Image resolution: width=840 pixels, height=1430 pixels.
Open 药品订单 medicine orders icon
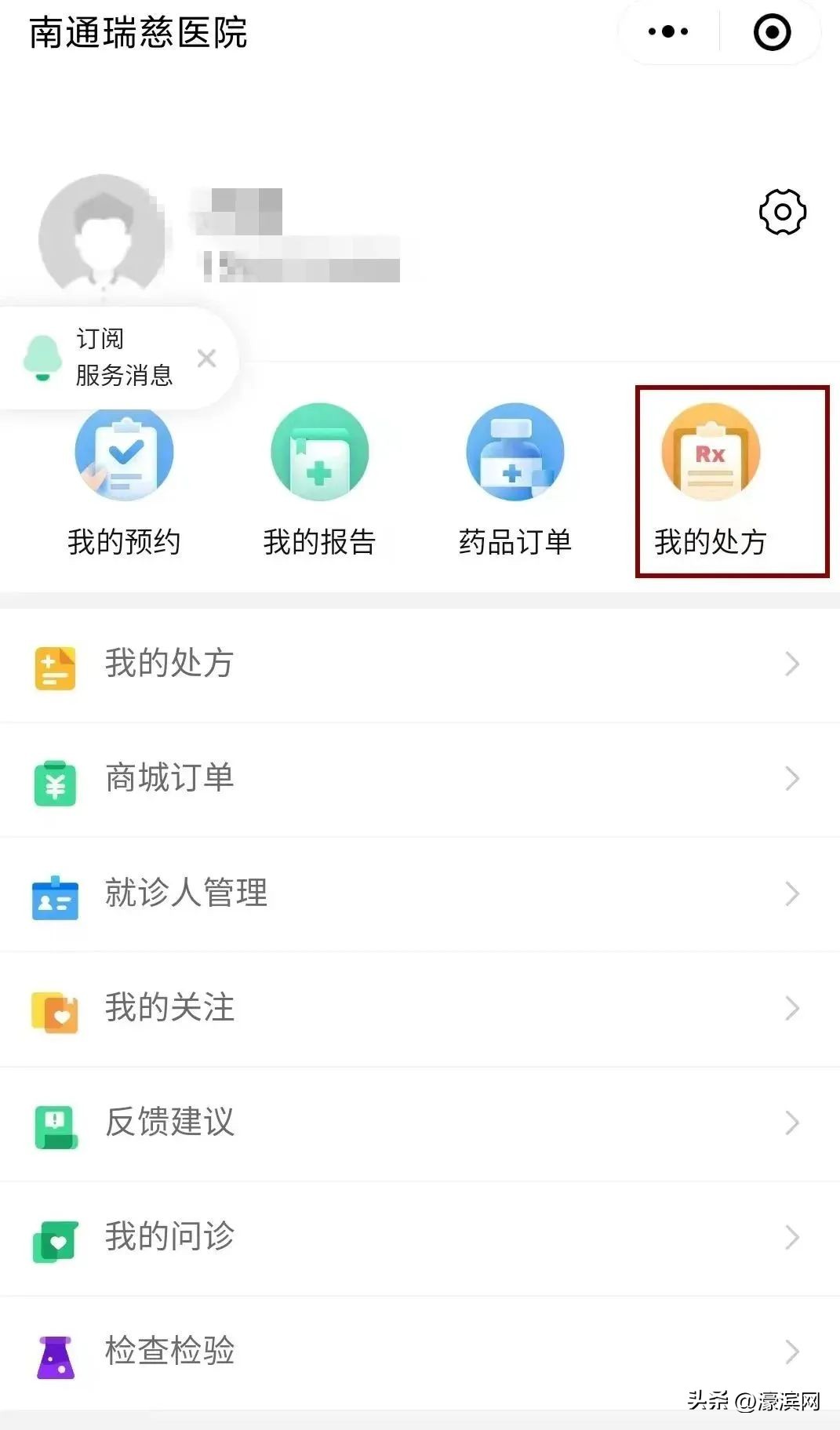coord(515,453)
